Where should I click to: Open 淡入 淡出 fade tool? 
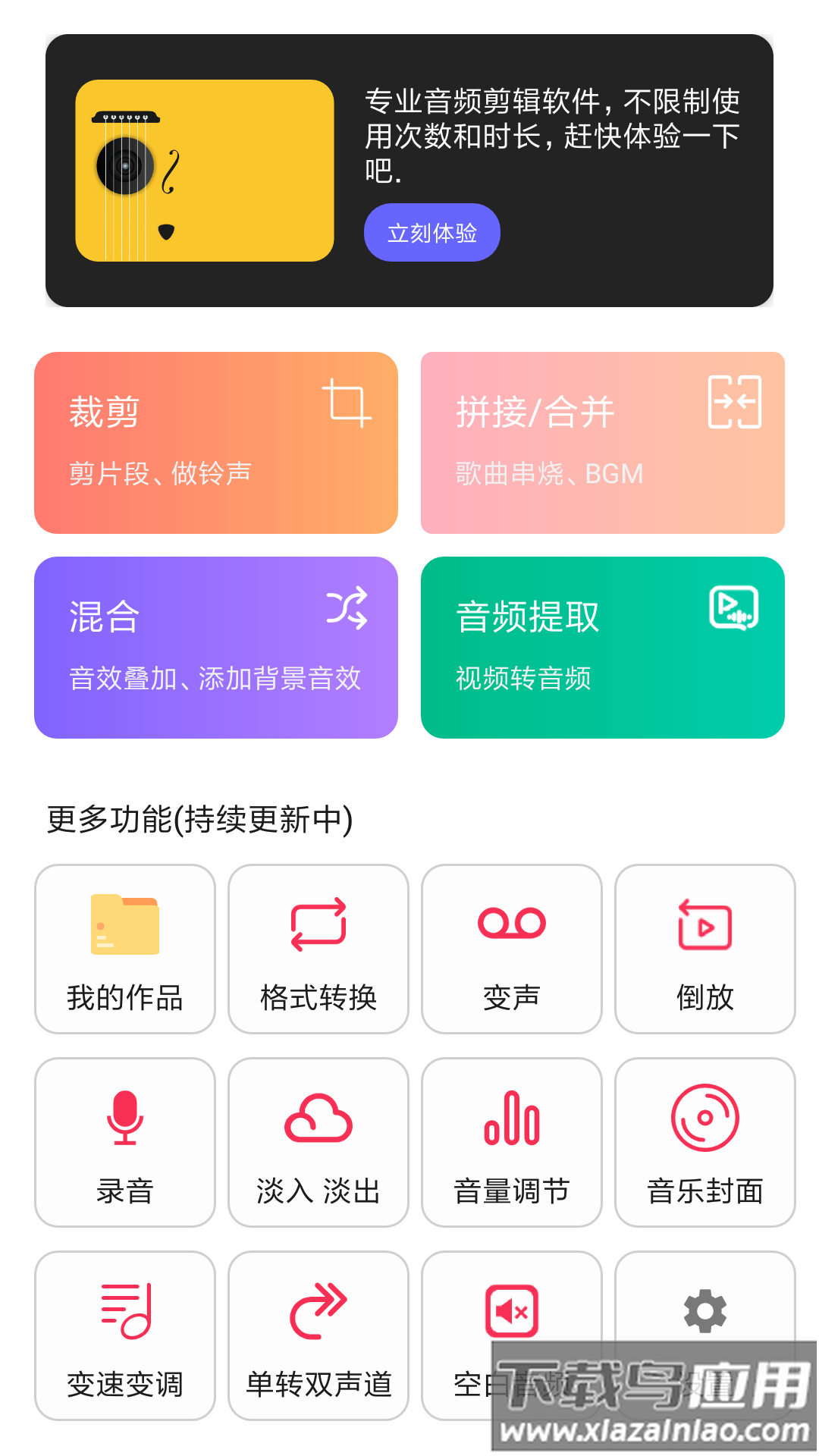318,1142
